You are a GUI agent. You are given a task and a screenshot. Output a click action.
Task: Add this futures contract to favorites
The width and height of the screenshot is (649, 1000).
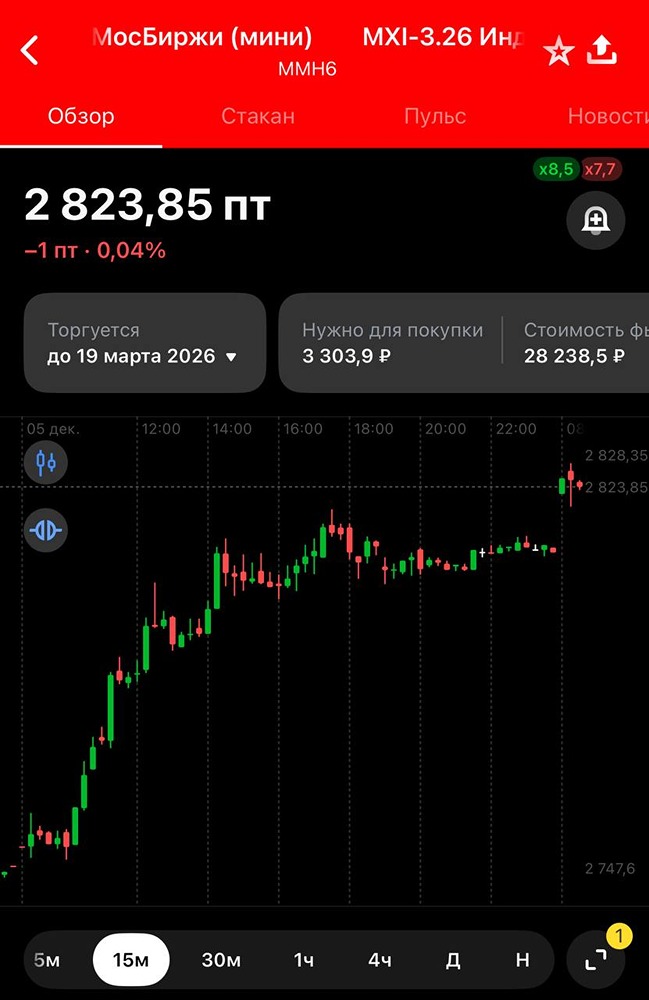pos(558,51)
